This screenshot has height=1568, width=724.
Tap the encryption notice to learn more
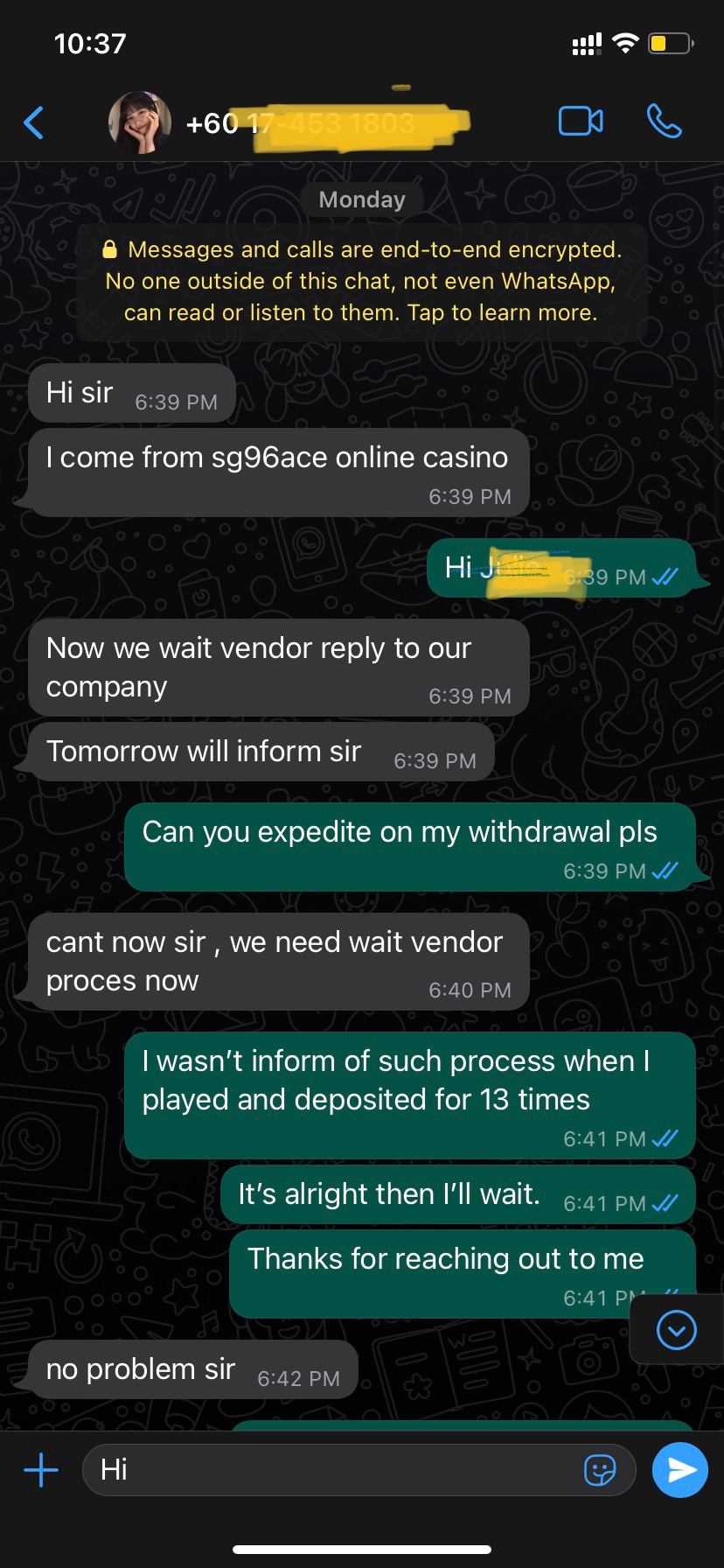pyautogui.click(x=361, y=281)
